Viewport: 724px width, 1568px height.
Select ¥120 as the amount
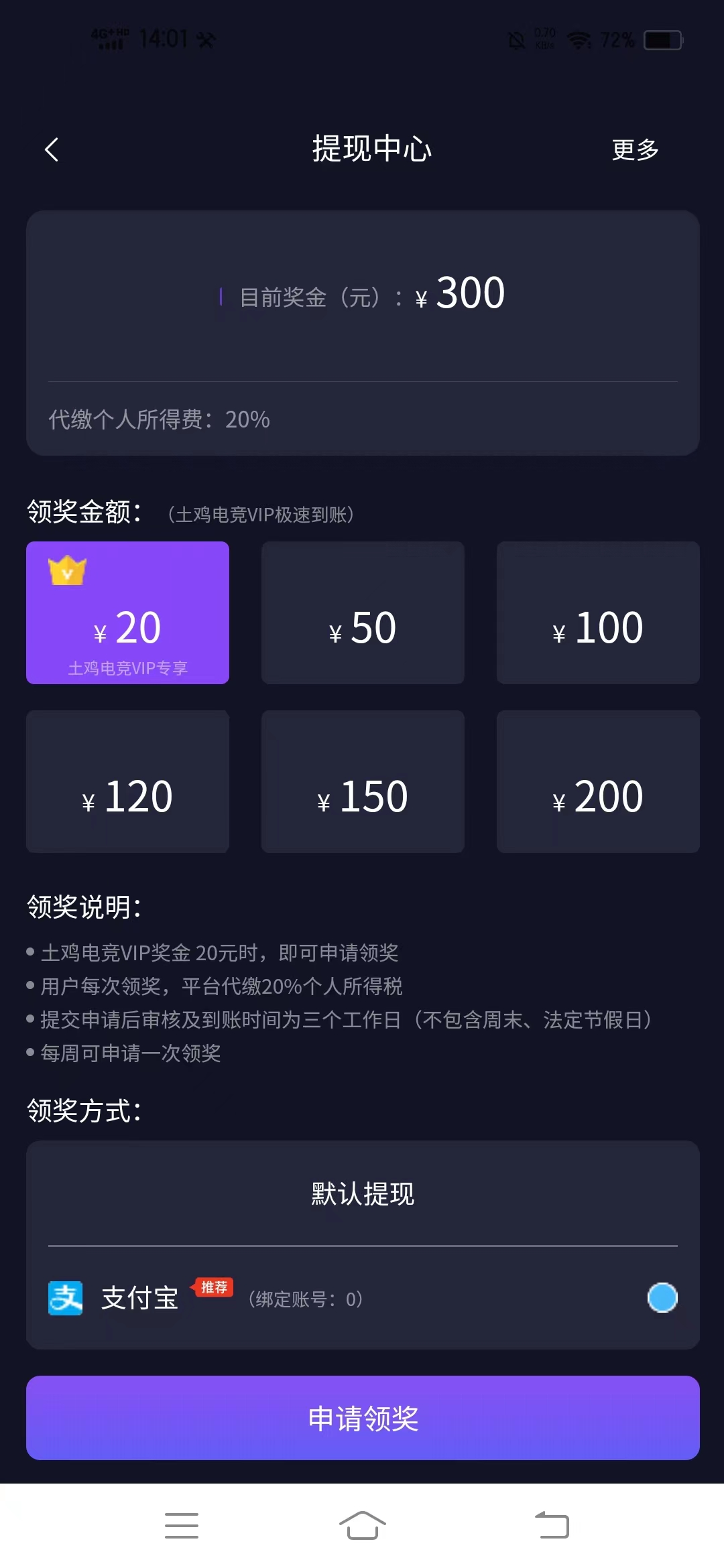[127, 782]
